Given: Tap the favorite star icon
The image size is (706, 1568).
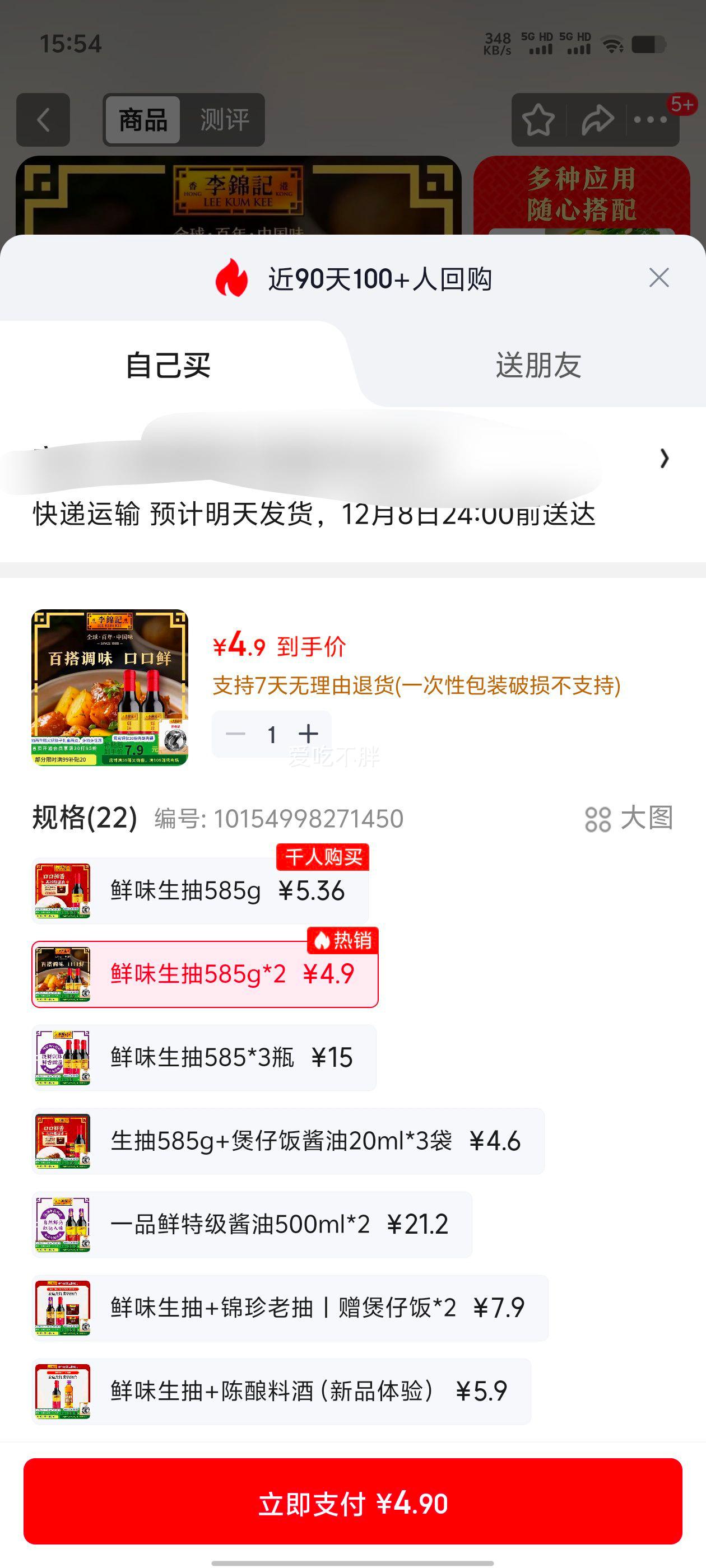Looking at the screenshot, I should [538, 120].
